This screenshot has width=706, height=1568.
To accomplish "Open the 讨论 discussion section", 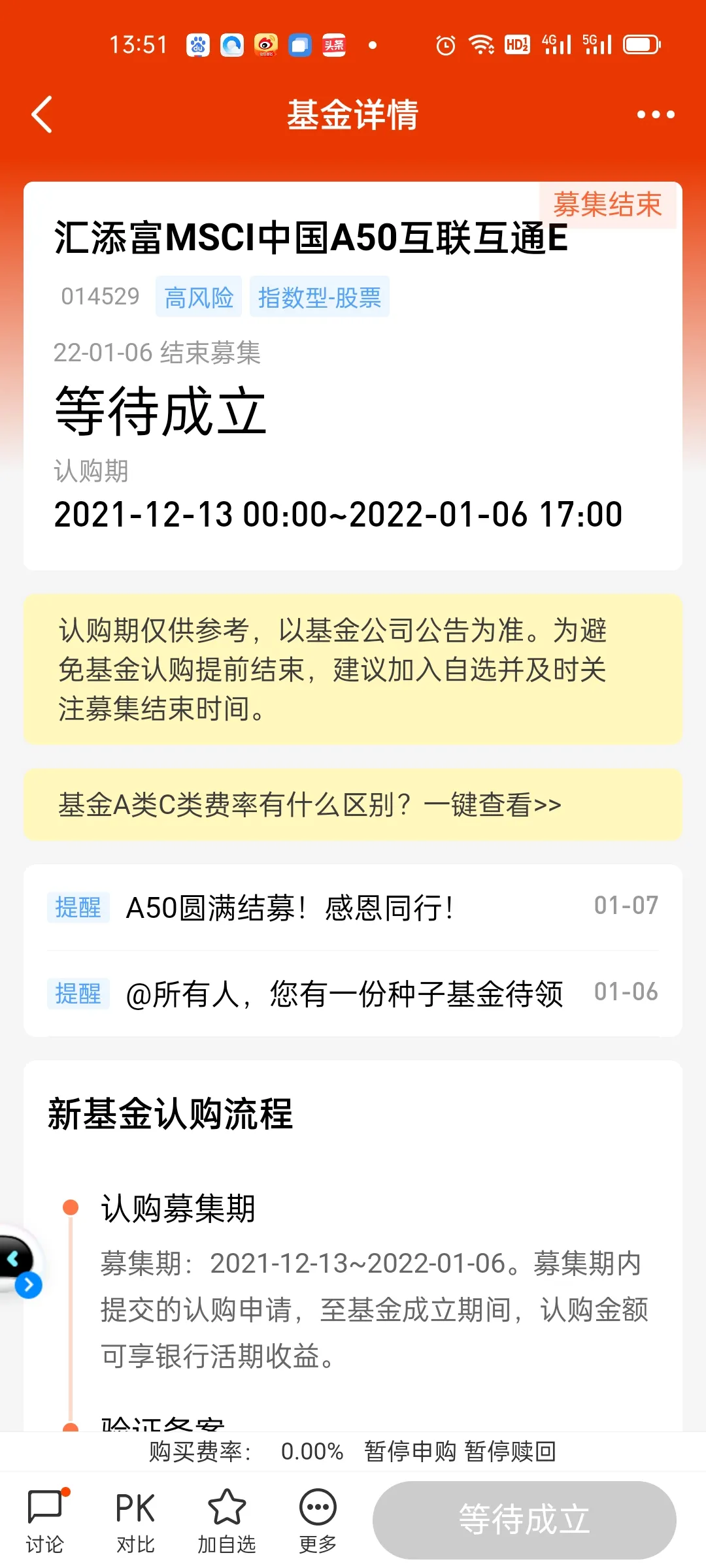I will click(44, 1520).
